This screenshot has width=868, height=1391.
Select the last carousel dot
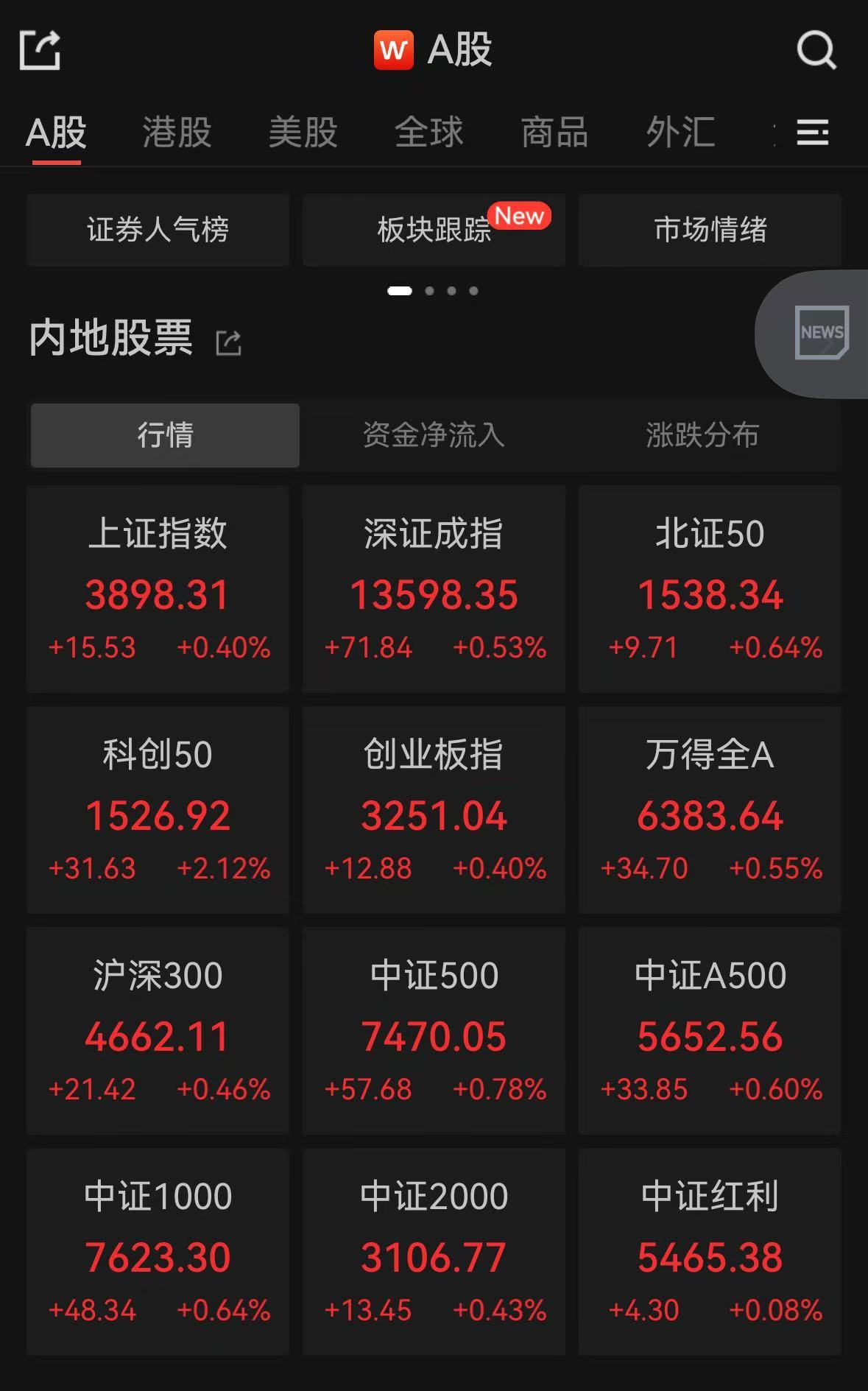point(473,290)
